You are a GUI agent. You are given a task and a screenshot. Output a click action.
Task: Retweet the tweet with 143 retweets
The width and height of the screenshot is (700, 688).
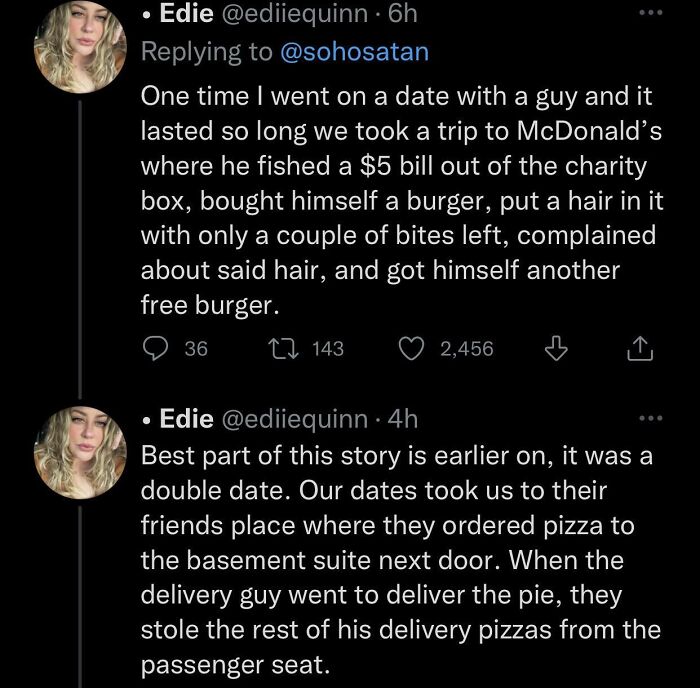point(283,348)
